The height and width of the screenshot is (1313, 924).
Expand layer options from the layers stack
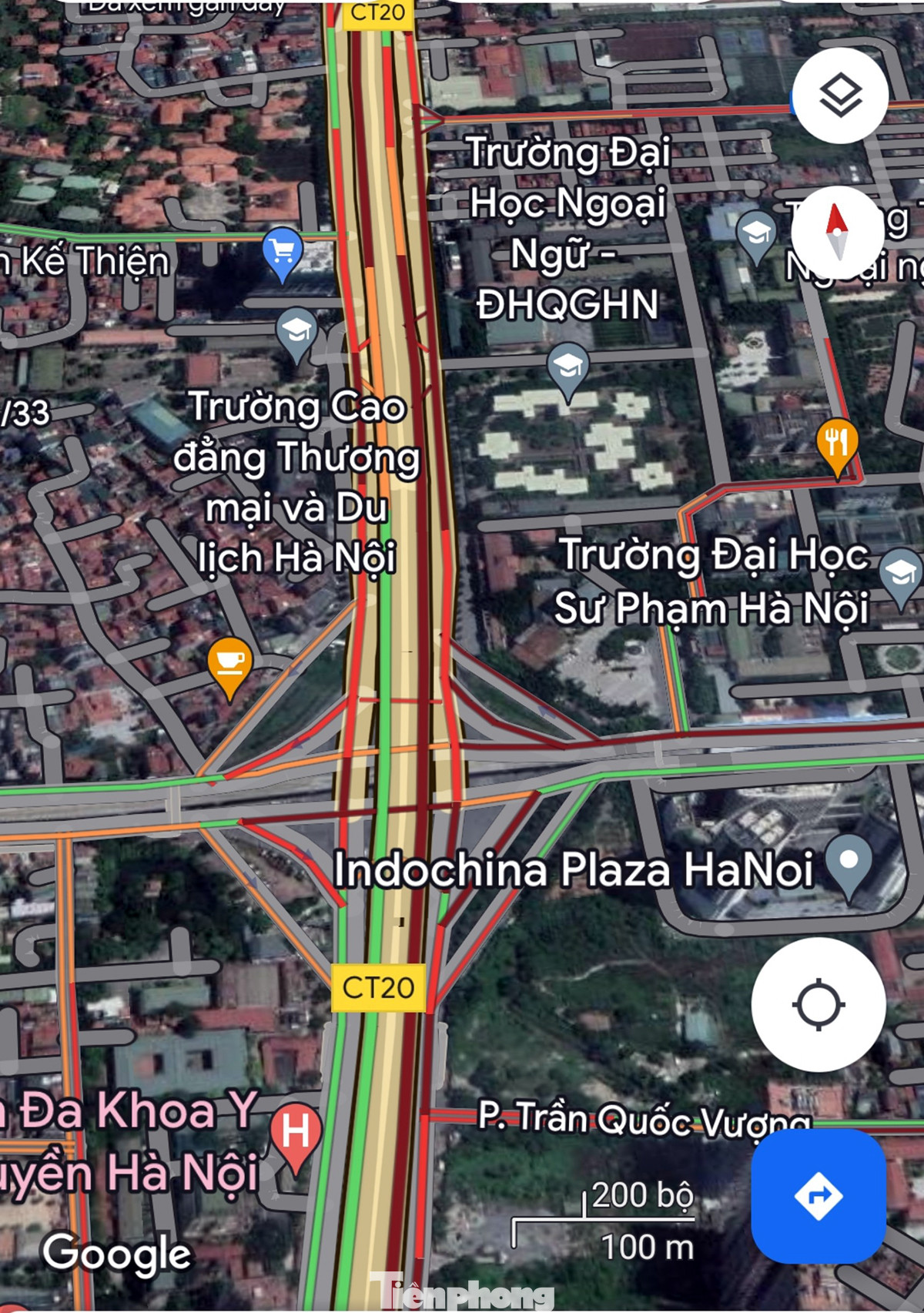coord(842,95)
